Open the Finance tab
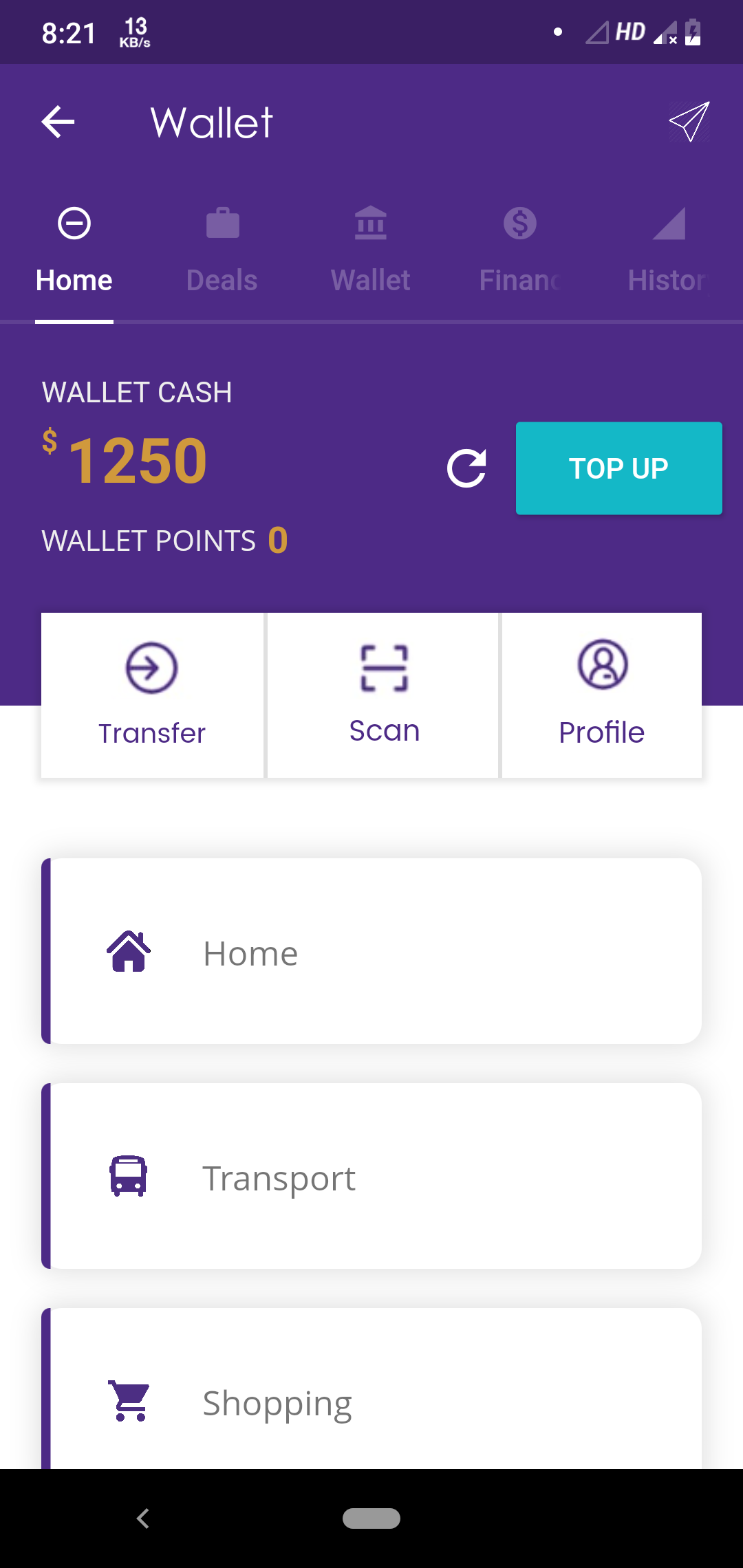743x1568 pixels. [x=519, y=279]
